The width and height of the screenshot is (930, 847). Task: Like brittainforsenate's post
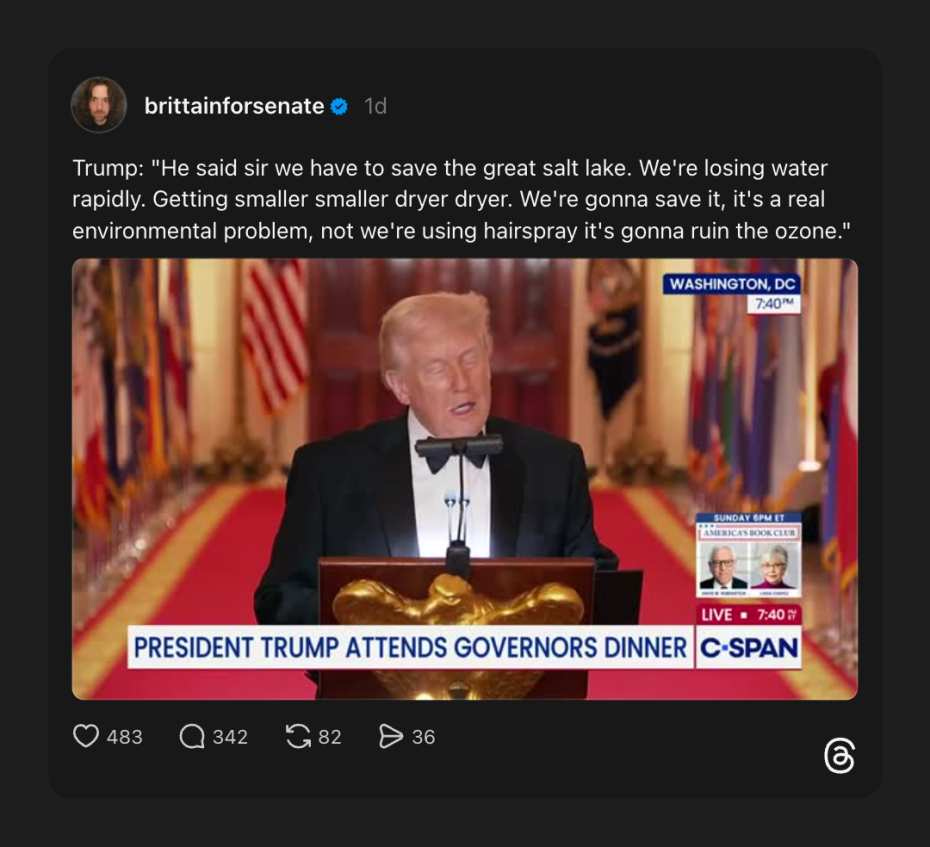[88, 737]
